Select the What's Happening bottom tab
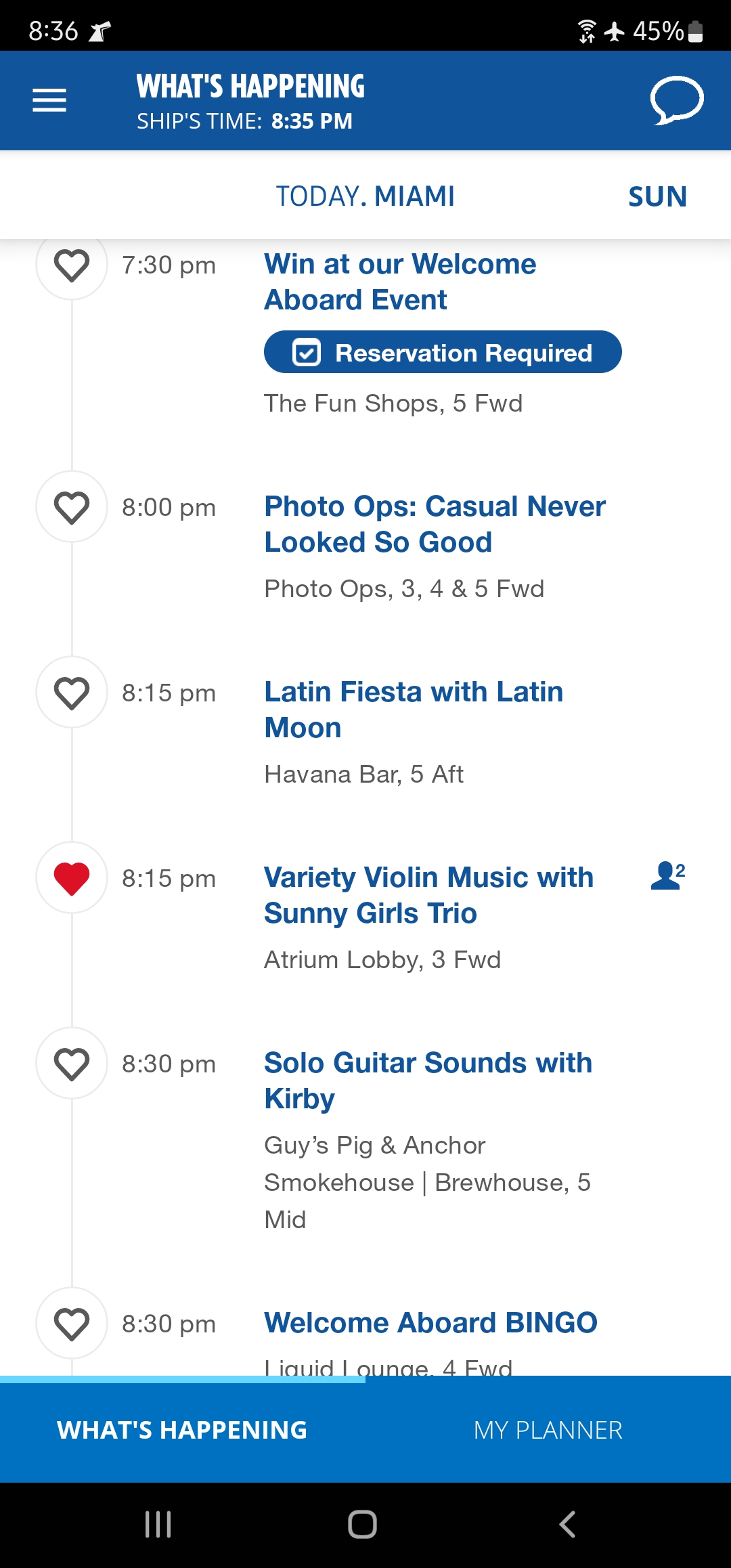This screenshot has height=1568, width=731. pos(183,1430)
